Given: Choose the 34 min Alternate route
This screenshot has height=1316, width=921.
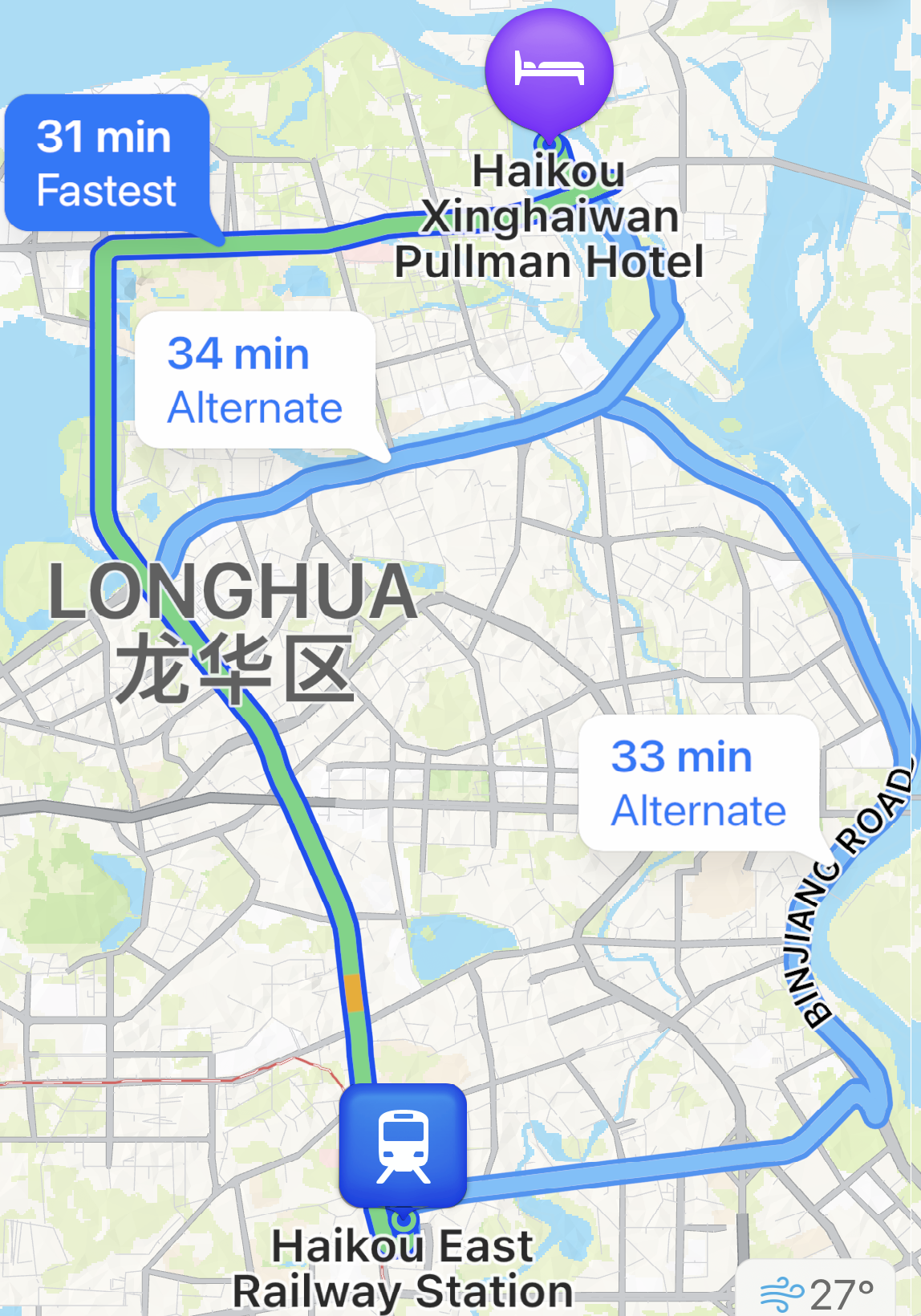Looking at the screenshot, I should click(254, 380).
